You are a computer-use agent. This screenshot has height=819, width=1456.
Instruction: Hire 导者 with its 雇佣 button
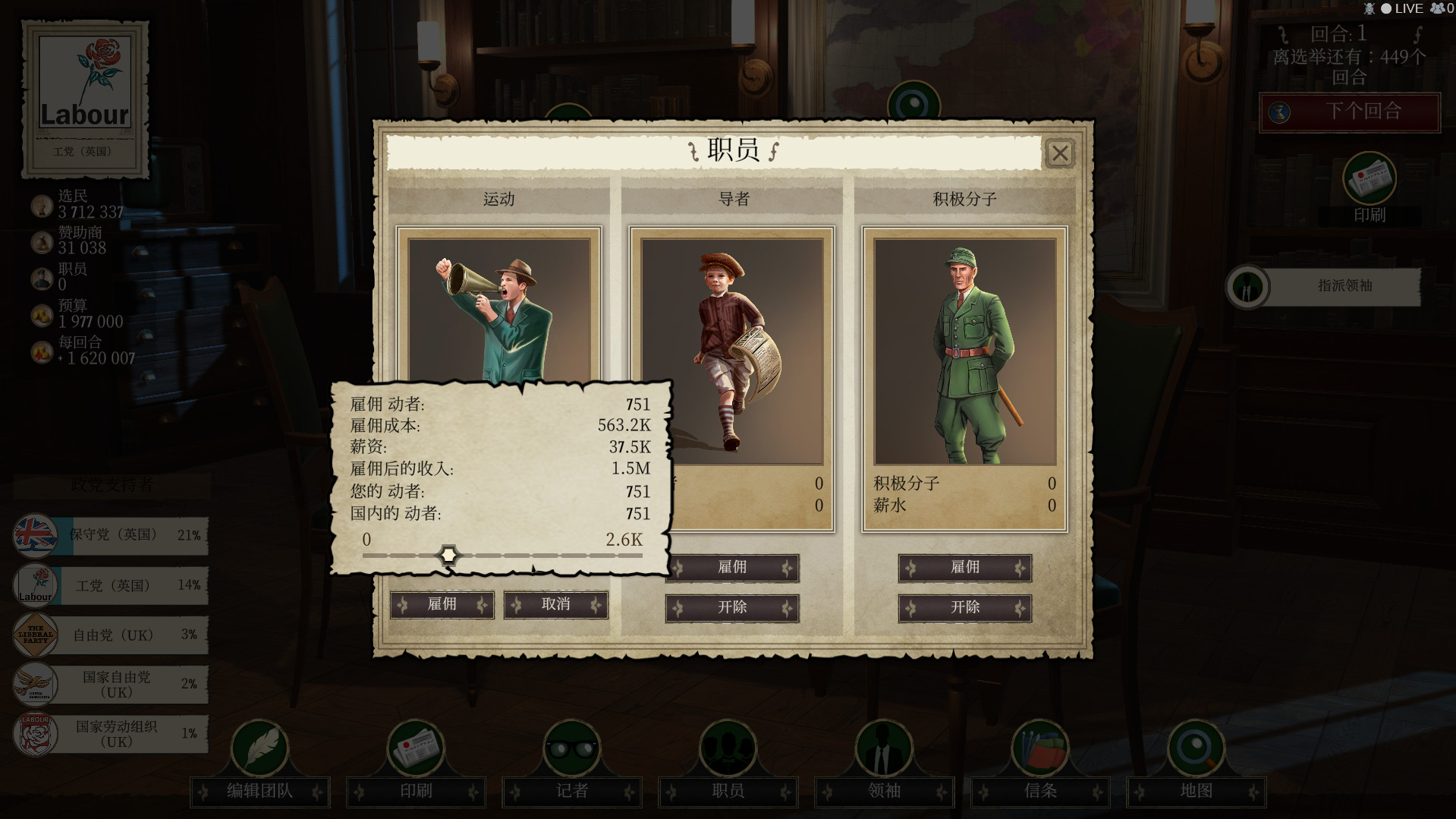tap(732, 568)
